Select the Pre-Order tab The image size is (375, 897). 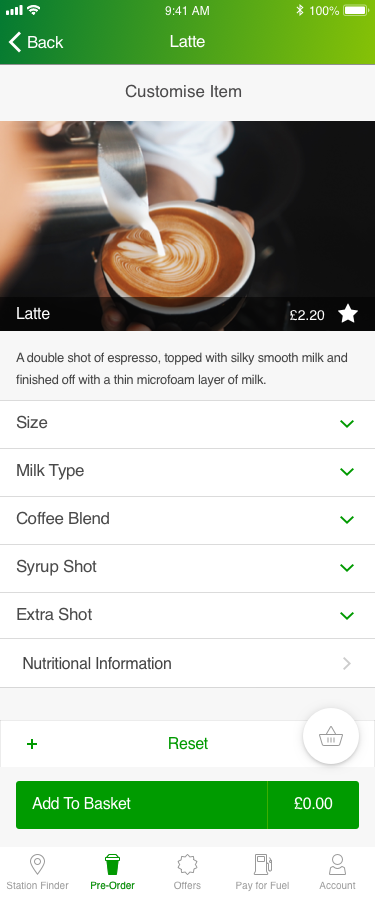(113, 872)
